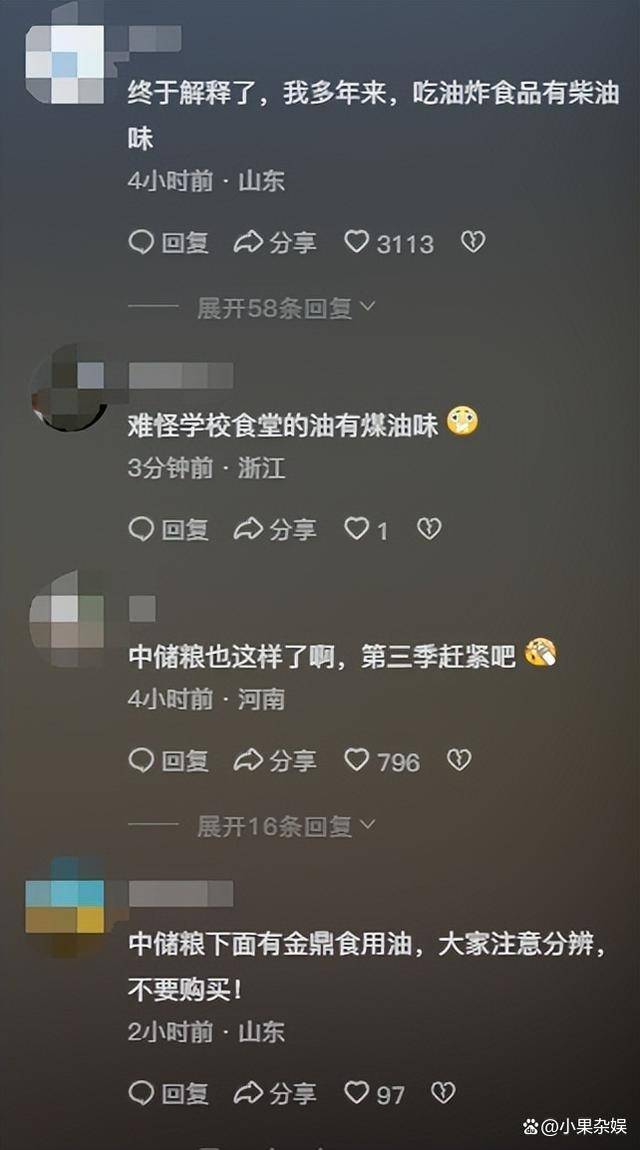Expand 展开16条回复

point(286,827)
